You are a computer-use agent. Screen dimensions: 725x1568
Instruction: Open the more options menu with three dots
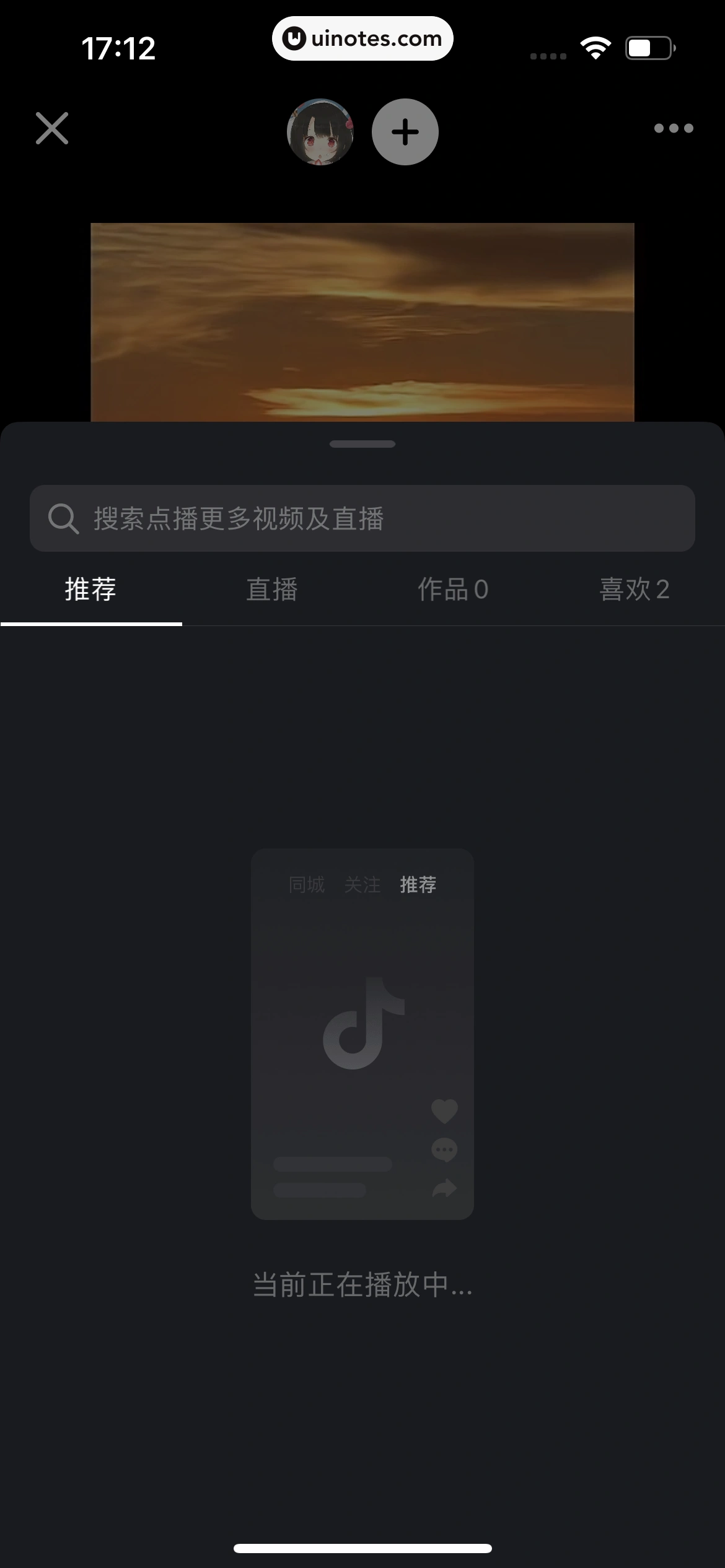674,128
